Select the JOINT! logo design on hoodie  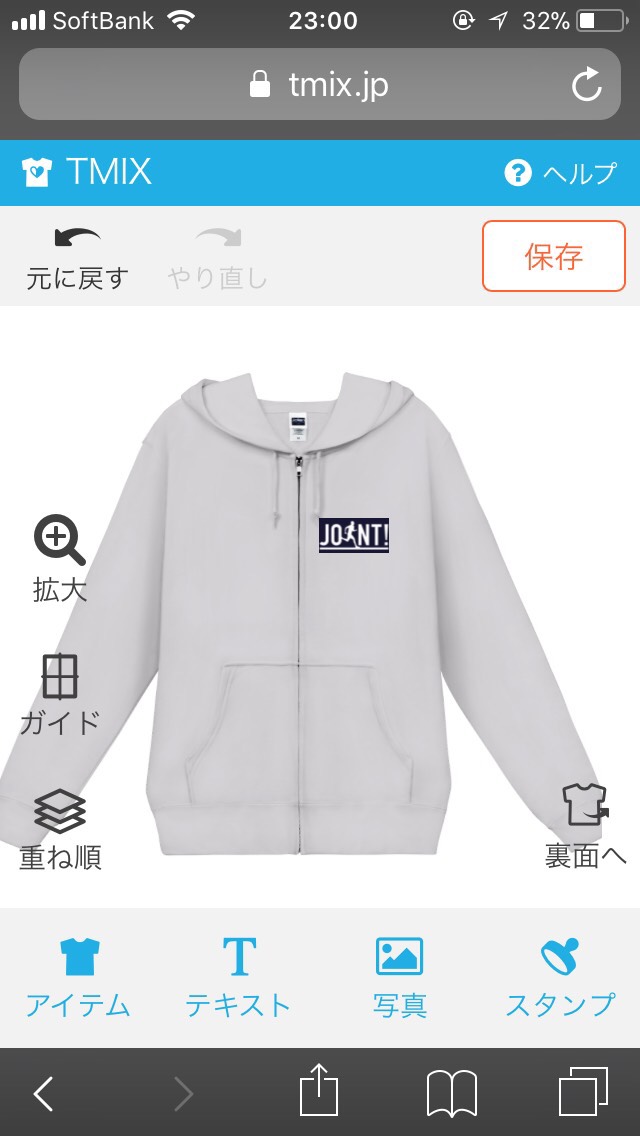pos(354,535)
